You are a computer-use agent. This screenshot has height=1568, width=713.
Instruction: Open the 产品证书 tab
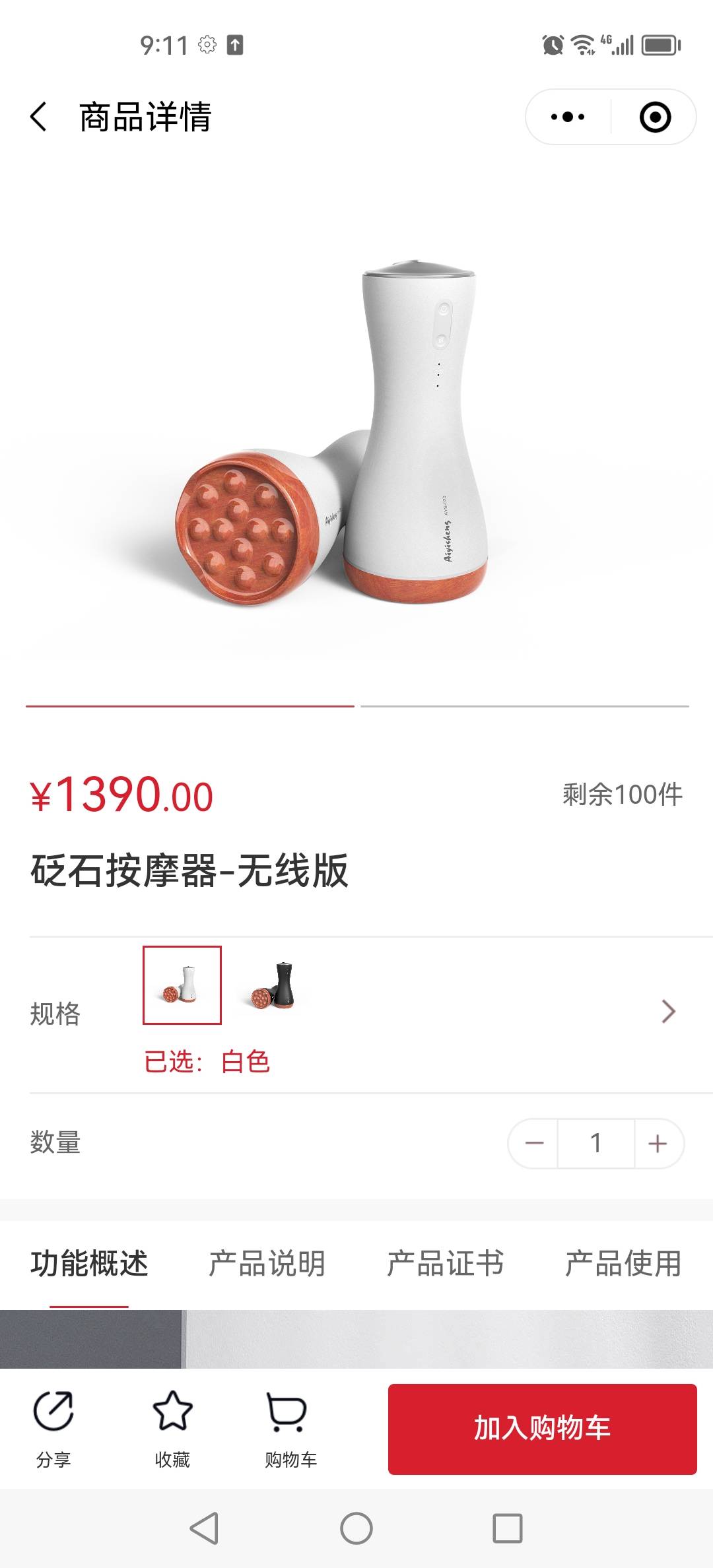tap(445, 1264)
